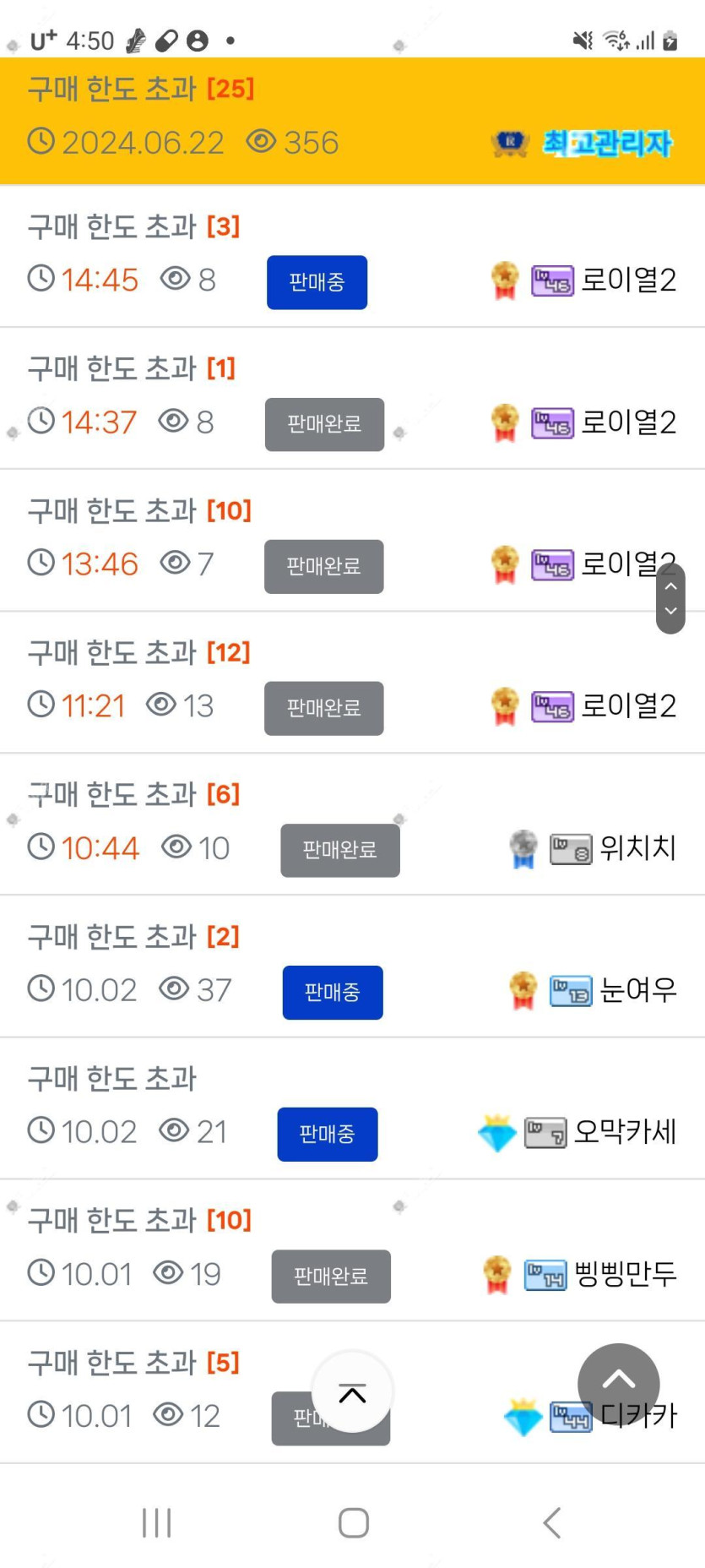
Task: Tap the white circular up-arrow button
Action: [x=352, y=1391]
